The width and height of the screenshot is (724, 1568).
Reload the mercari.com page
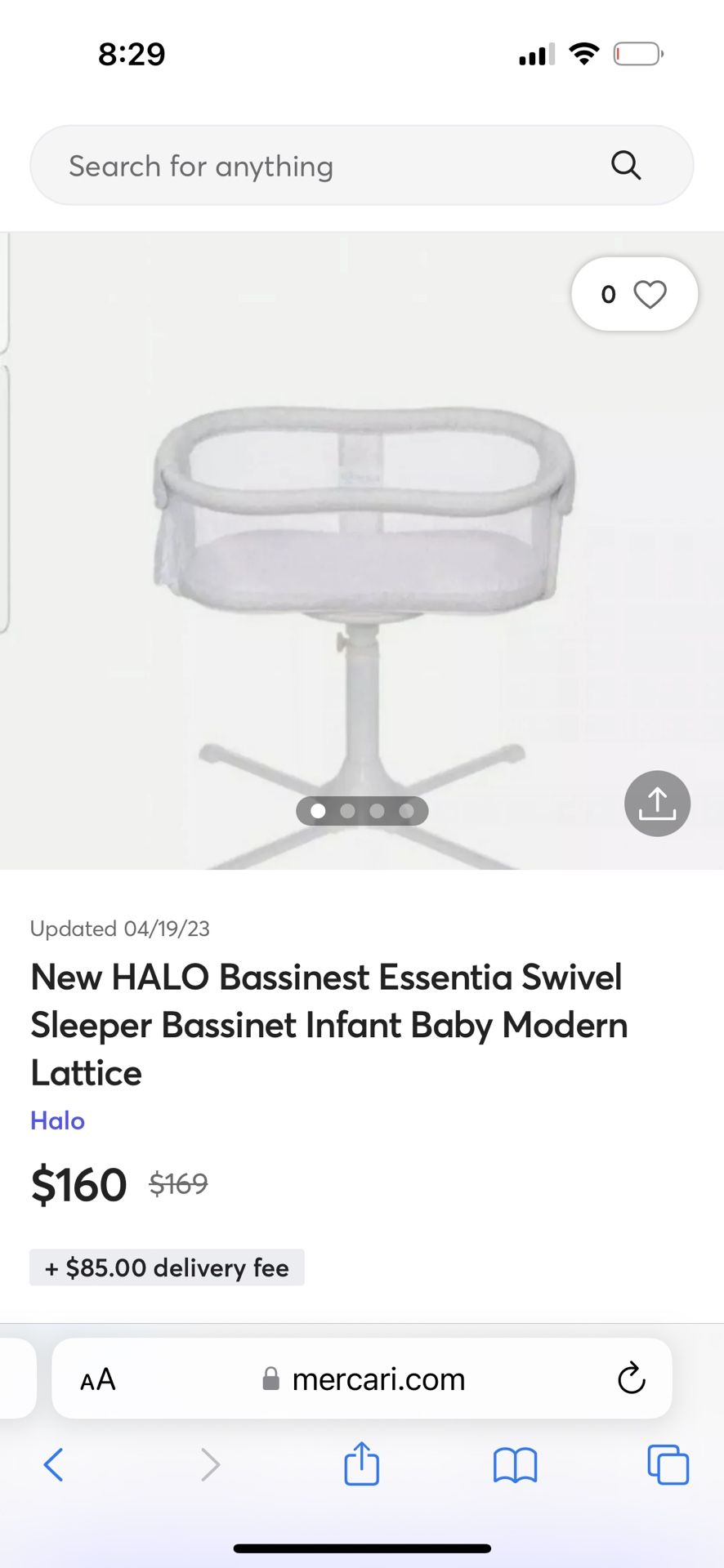tap(632, 1379)
